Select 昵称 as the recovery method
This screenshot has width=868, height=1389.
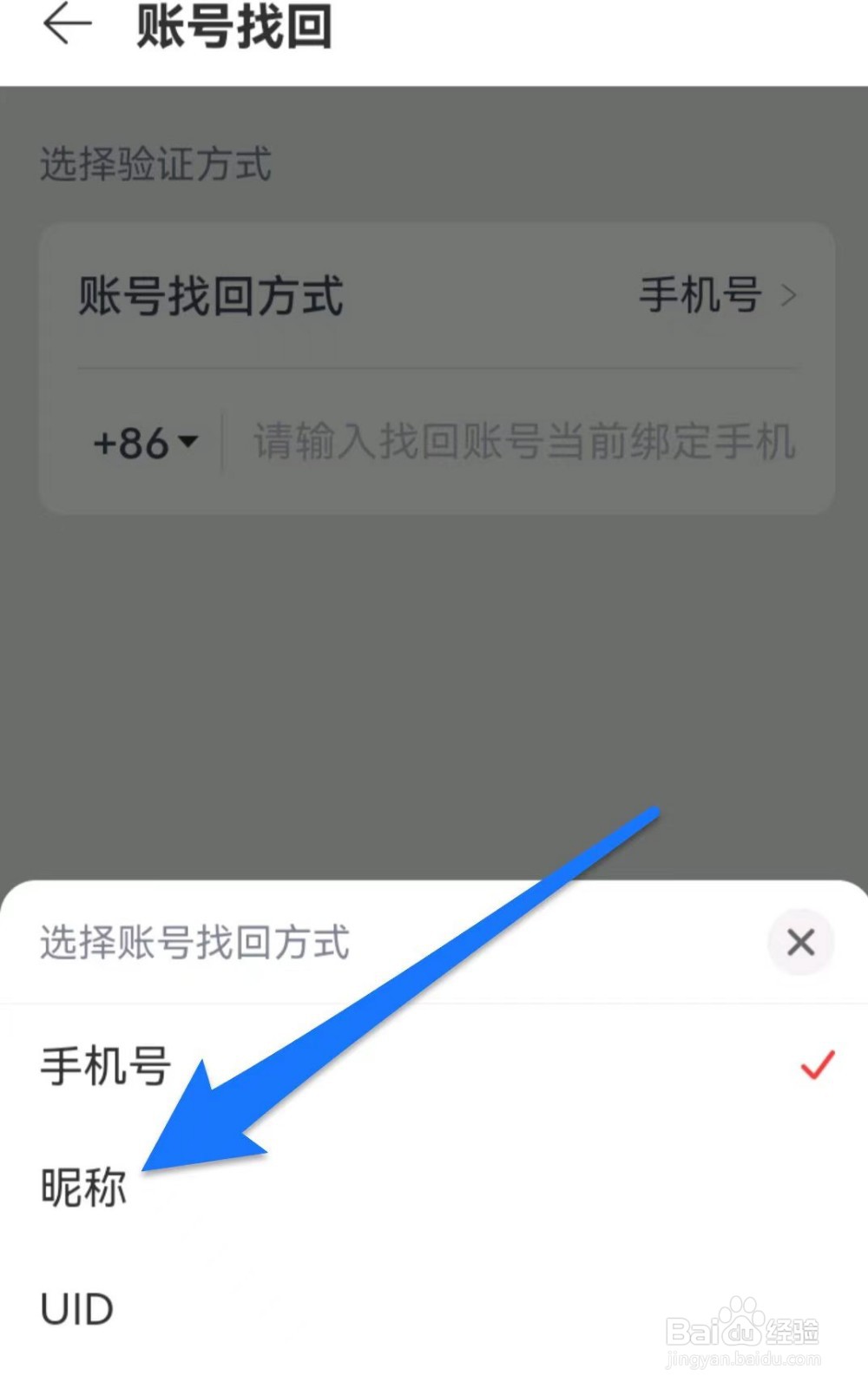point(82,1188)
